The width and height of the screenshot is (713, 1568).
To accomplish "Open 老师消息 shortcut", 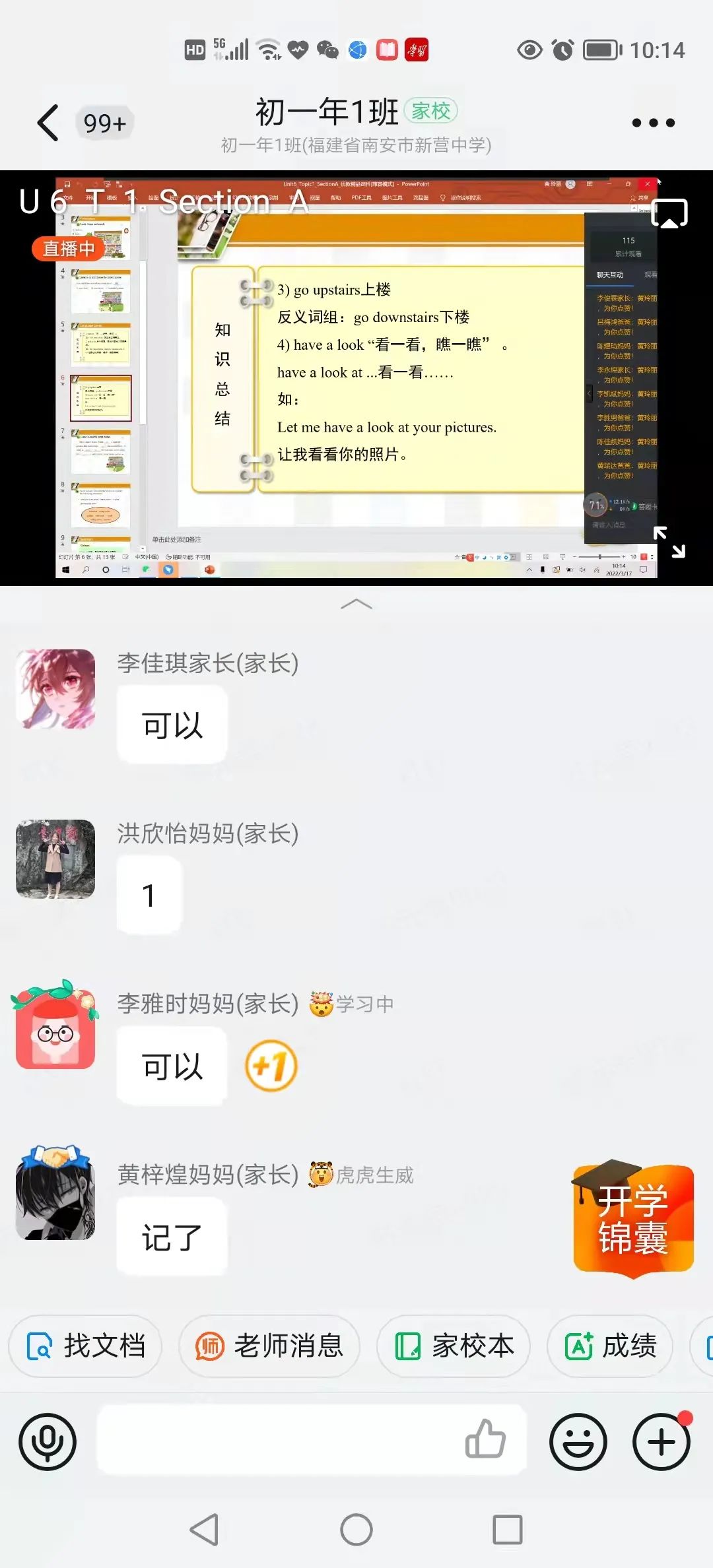I will tap(269, 1346).
